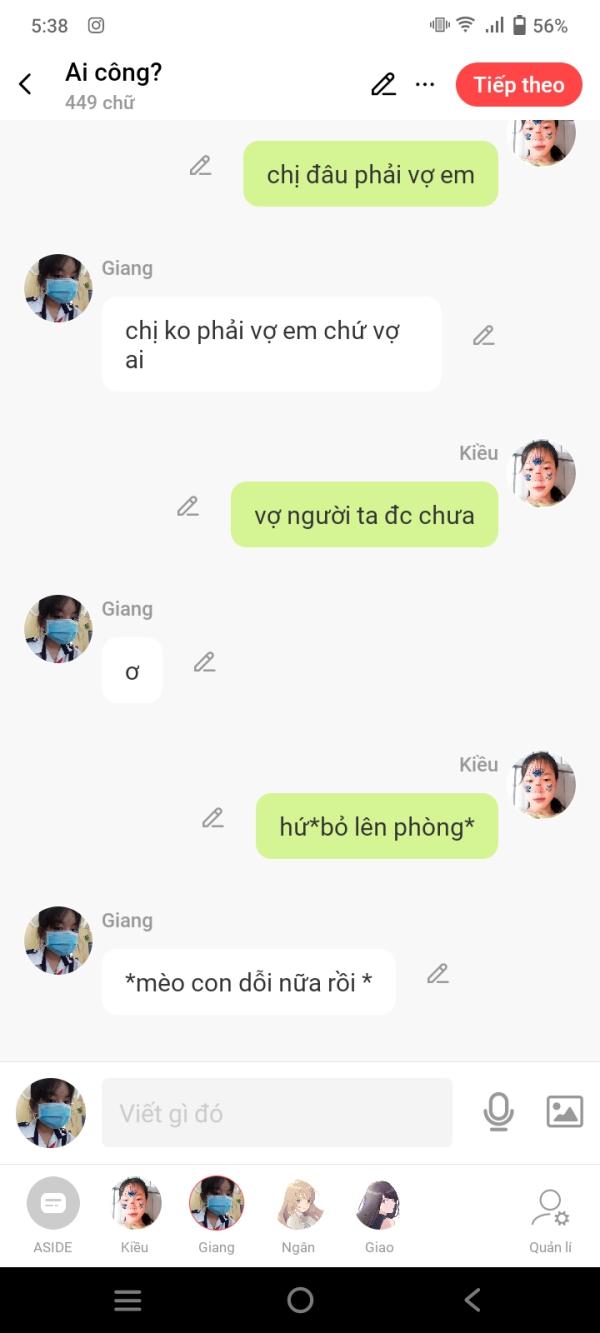Attach a picture using the image icon
This screenshot has width=600, height=1333.
pos(564,1112)
